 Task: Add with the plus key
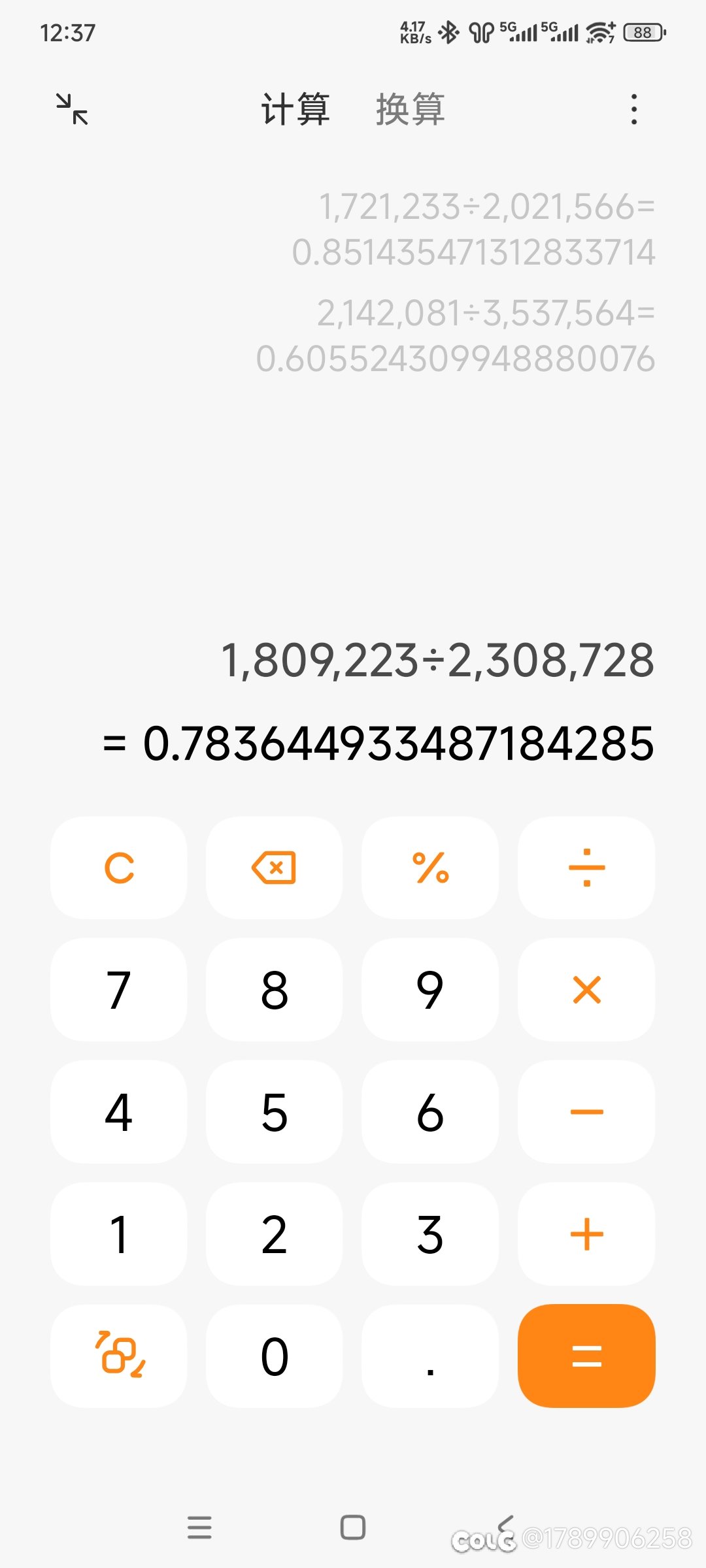tap(586, 1234)
